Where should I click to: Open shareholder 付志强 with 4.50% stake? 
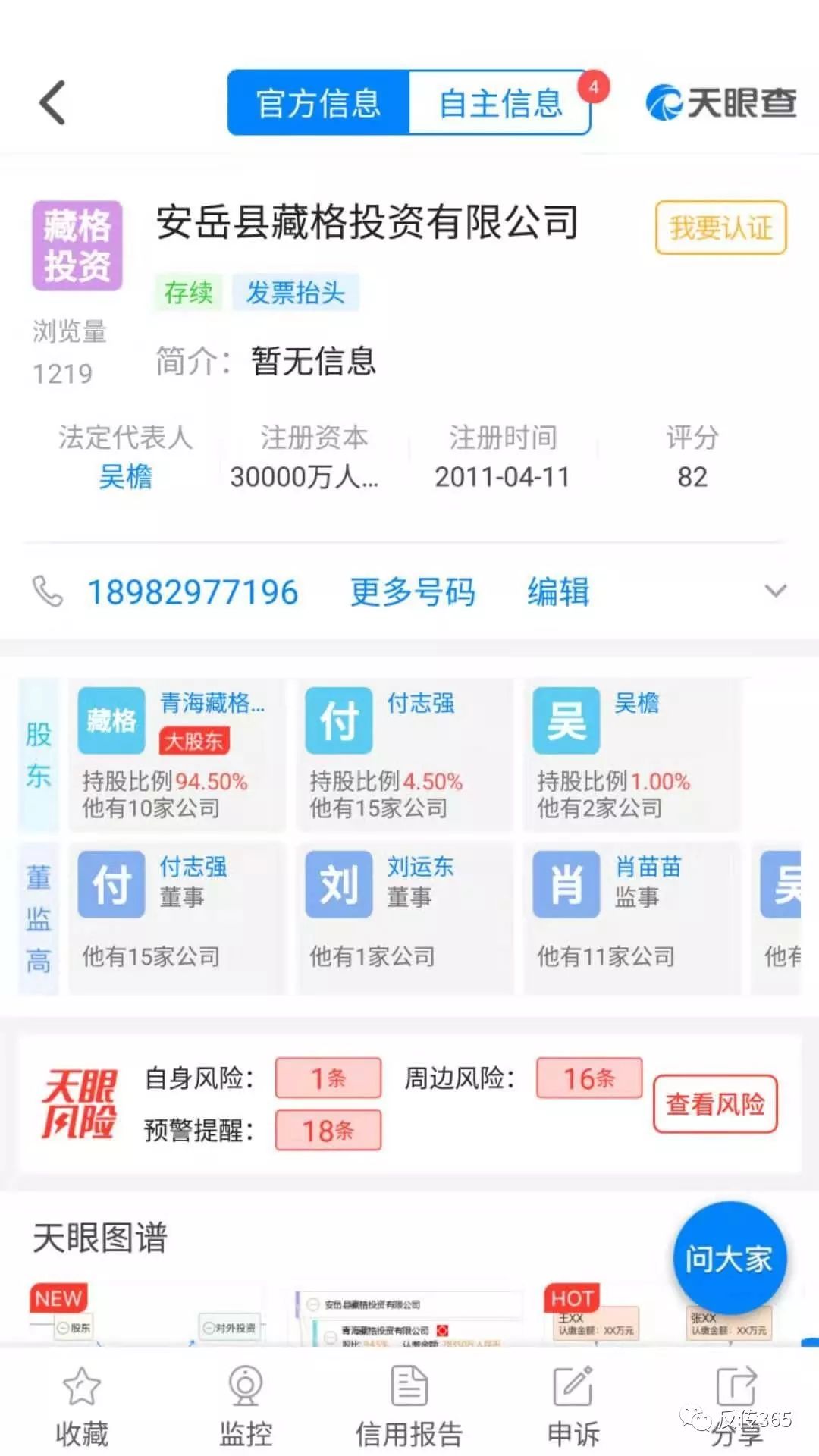pyautogui.click(x=403, y=754)
